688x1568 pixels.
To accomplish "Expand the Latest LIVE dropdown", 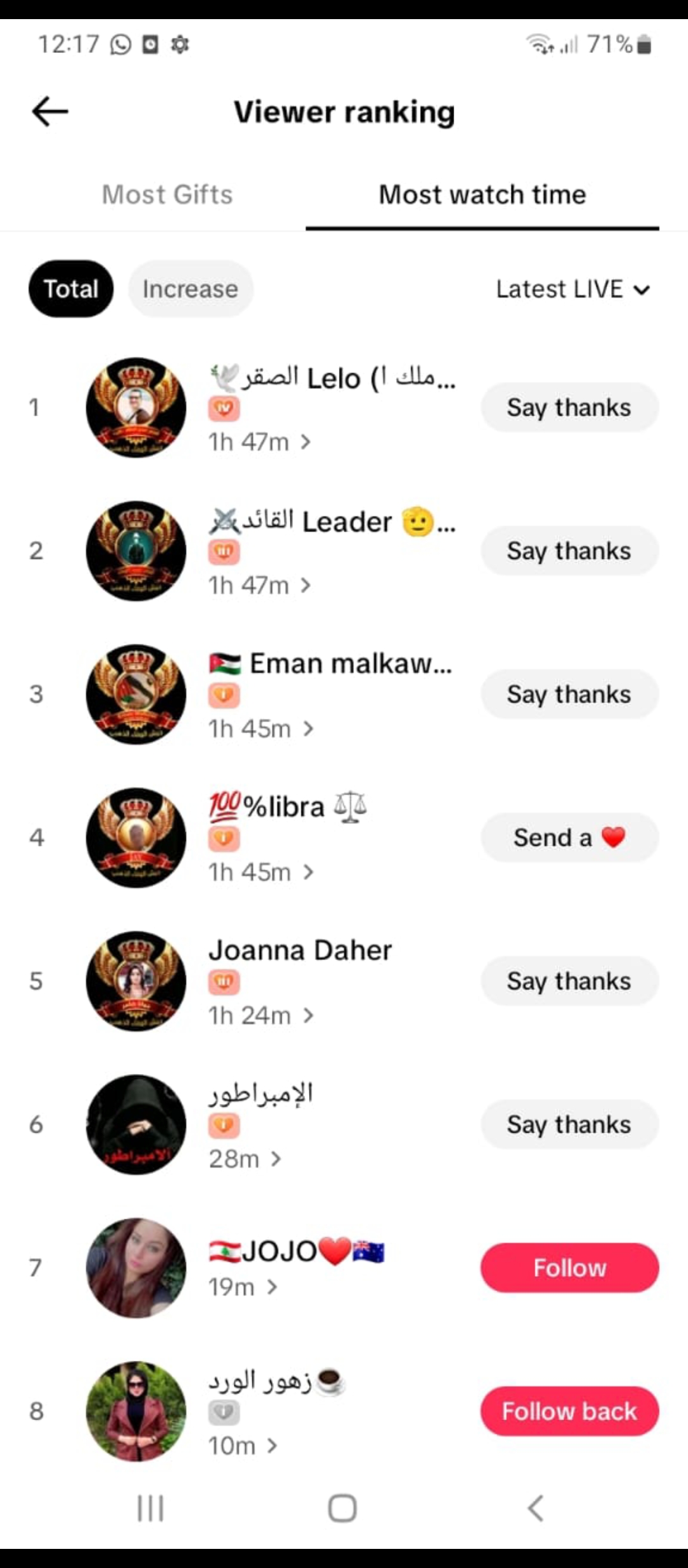I will (573, 289).
